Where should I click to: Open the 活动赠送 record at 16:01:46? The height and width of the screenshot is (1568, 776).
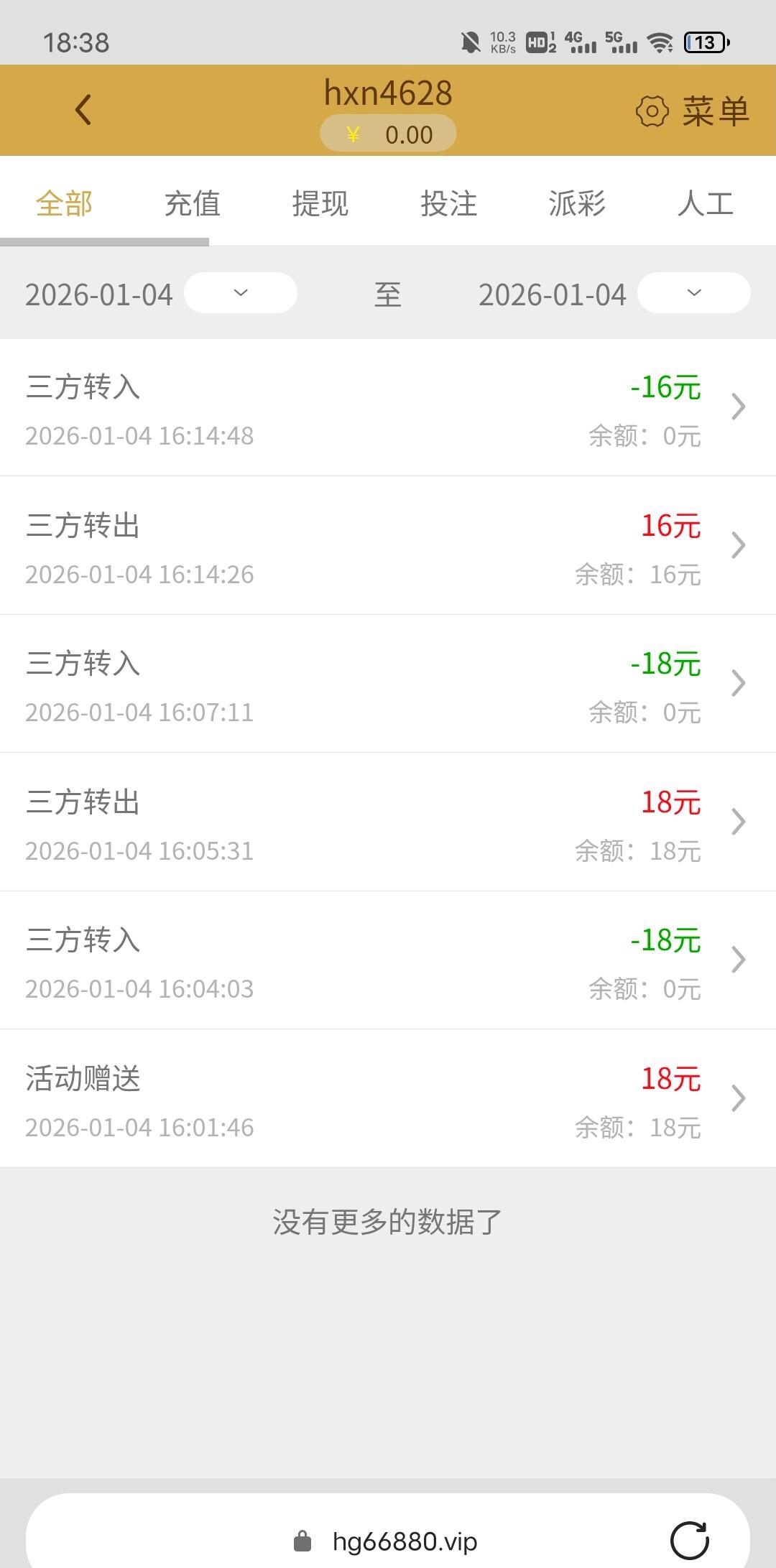(388, 1099)
